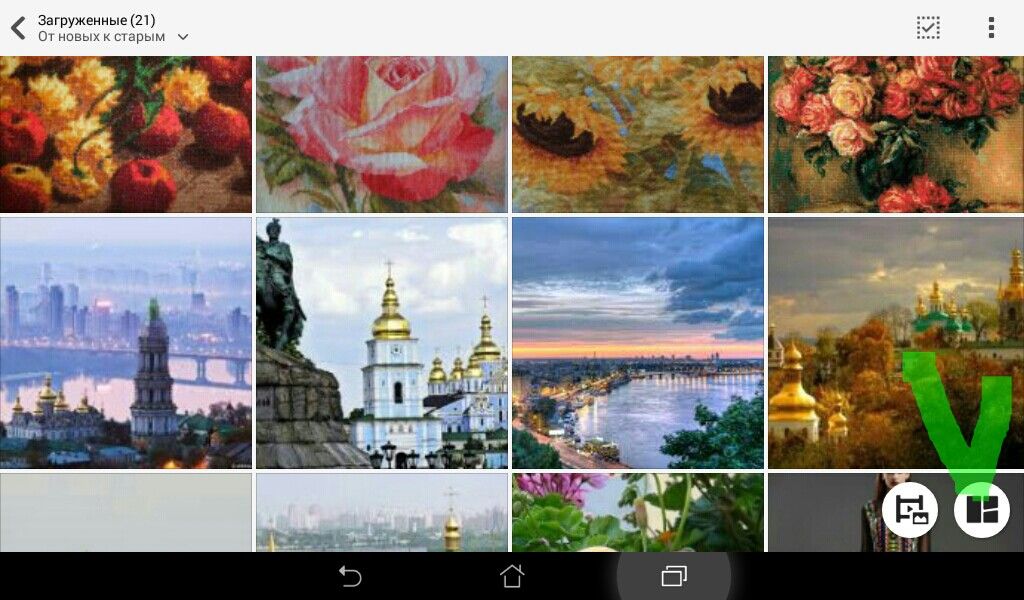This screenshot has width=1024, height=600.
Task: Tap the multi-select checklist icon
Action: [928, 28]
